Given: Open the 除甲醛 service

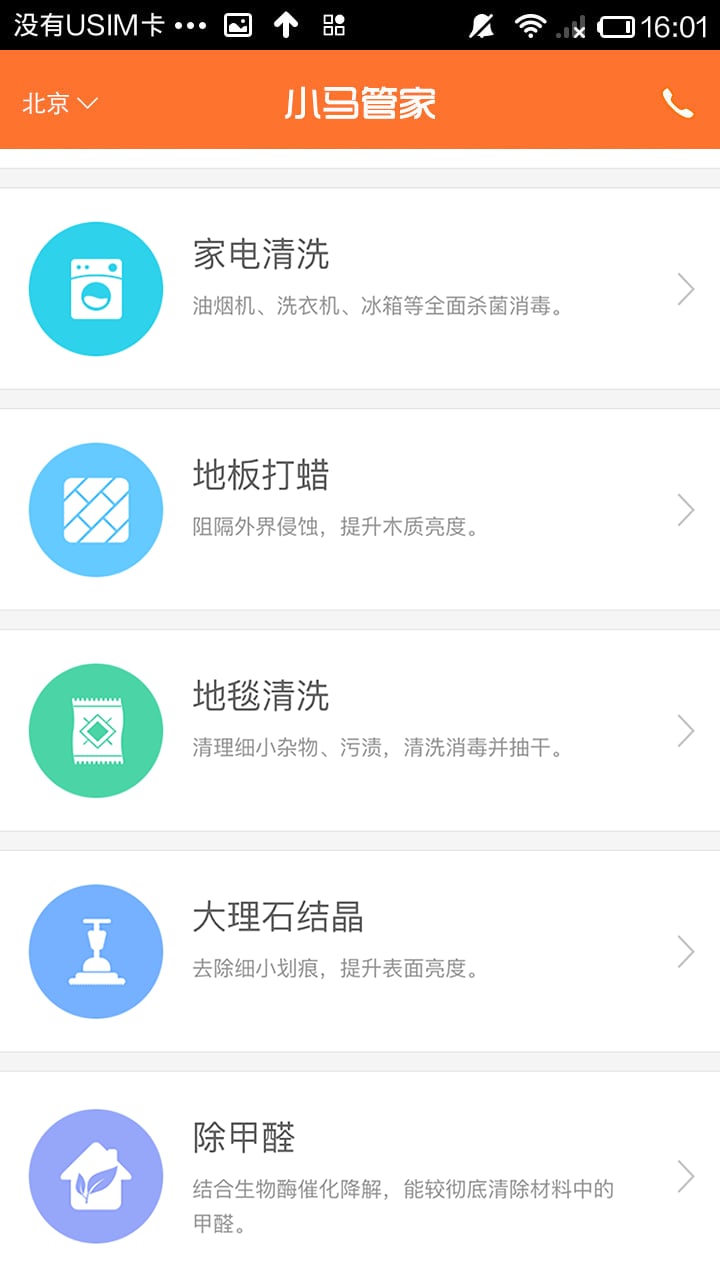Looking at the screenshot, I should coord(360,1176).
